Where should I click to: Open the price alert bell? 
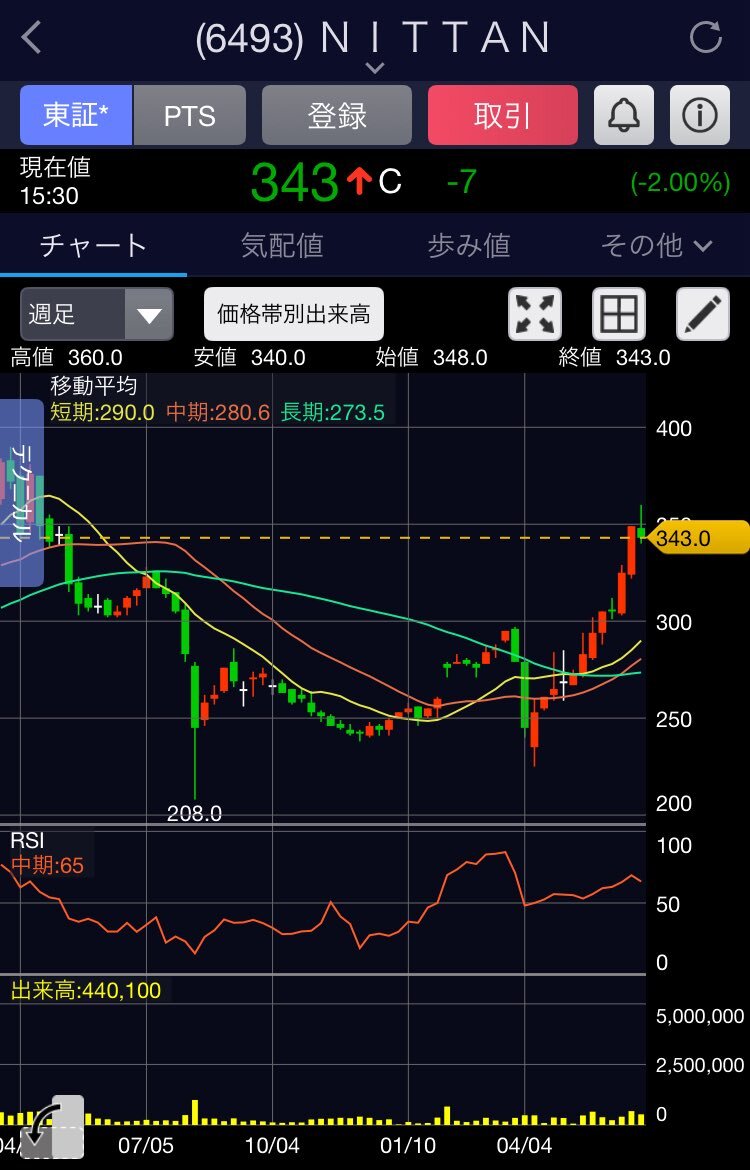click(x=624, y=115)
